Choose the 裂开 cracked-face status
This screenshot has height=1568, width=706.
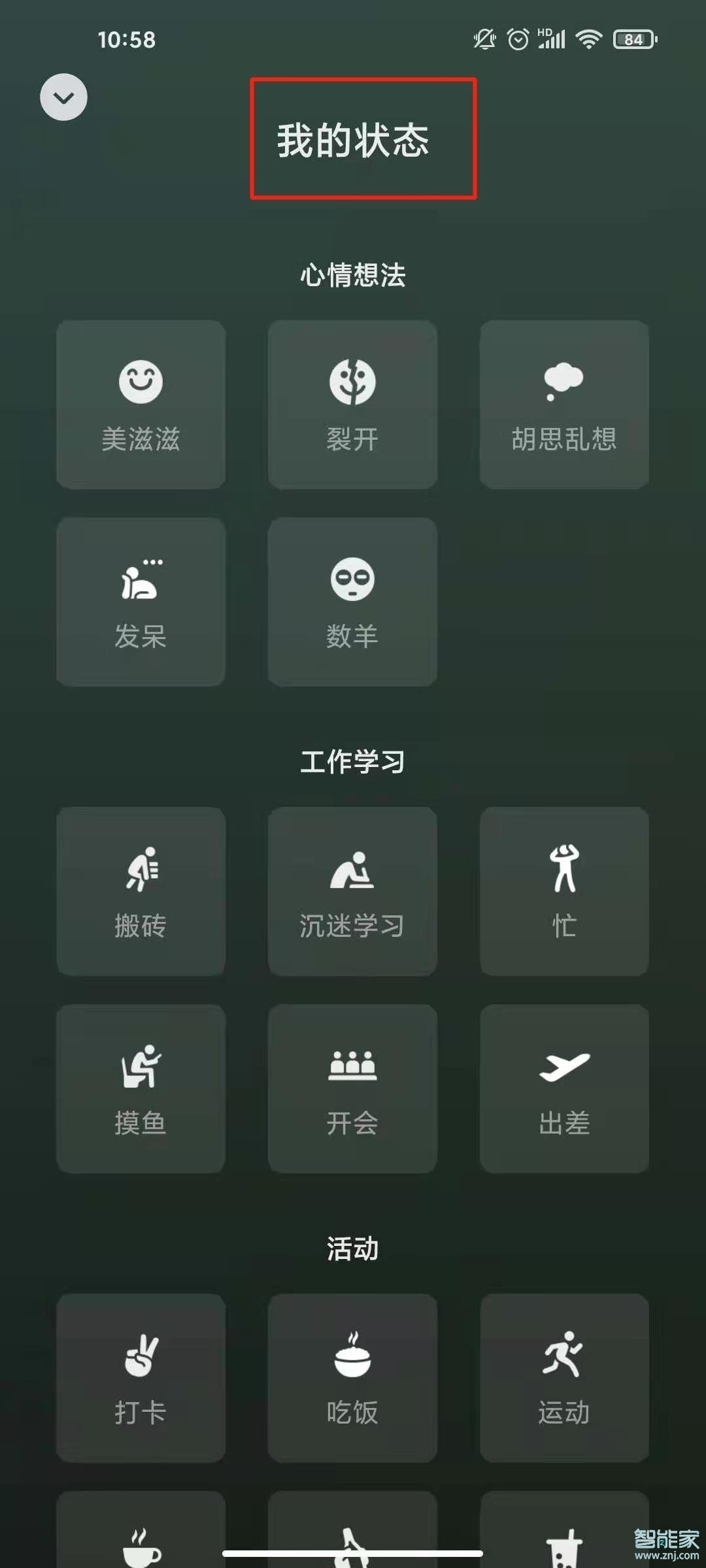tap(352, 402)
